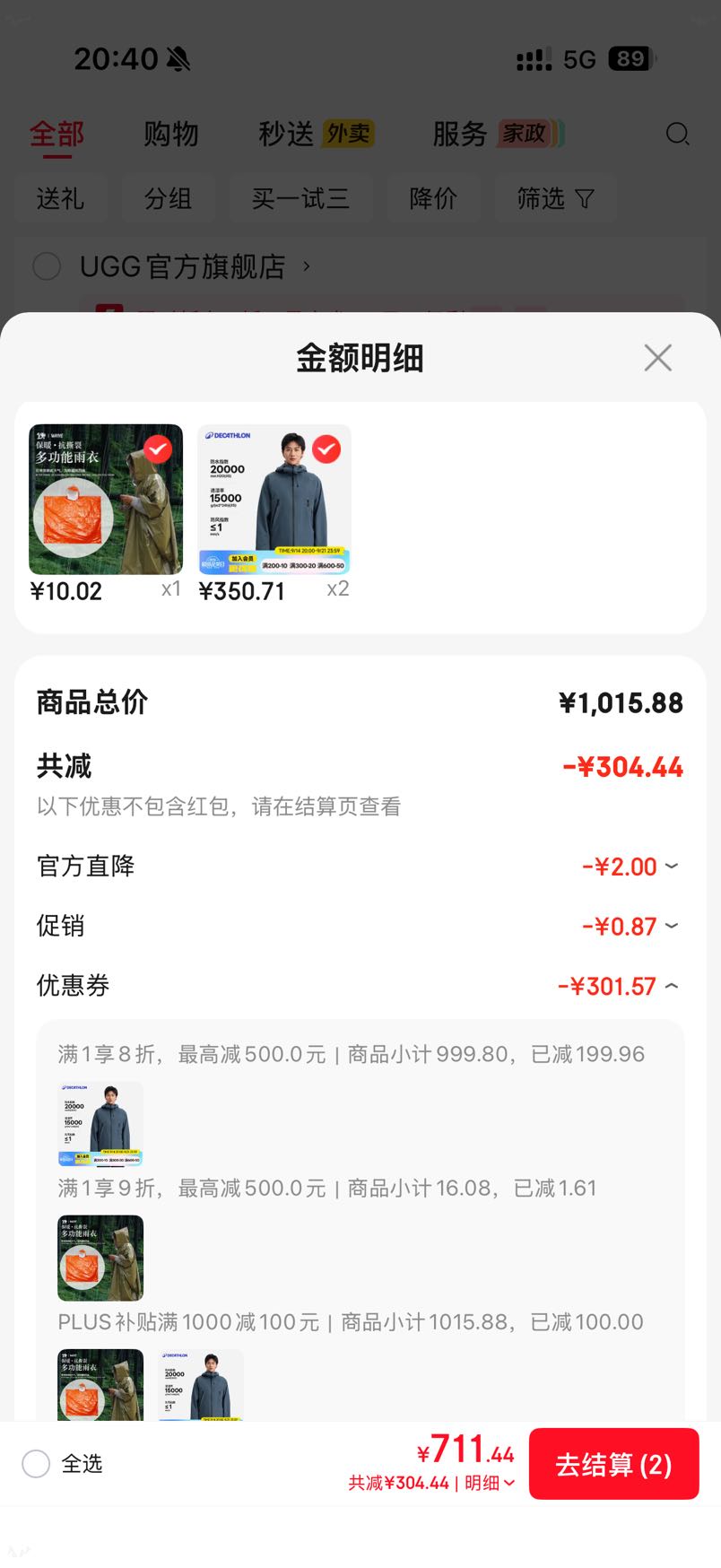
Task: Deselect the ¥350.71 Decathlon jacket item
Action: click(326, 449)
